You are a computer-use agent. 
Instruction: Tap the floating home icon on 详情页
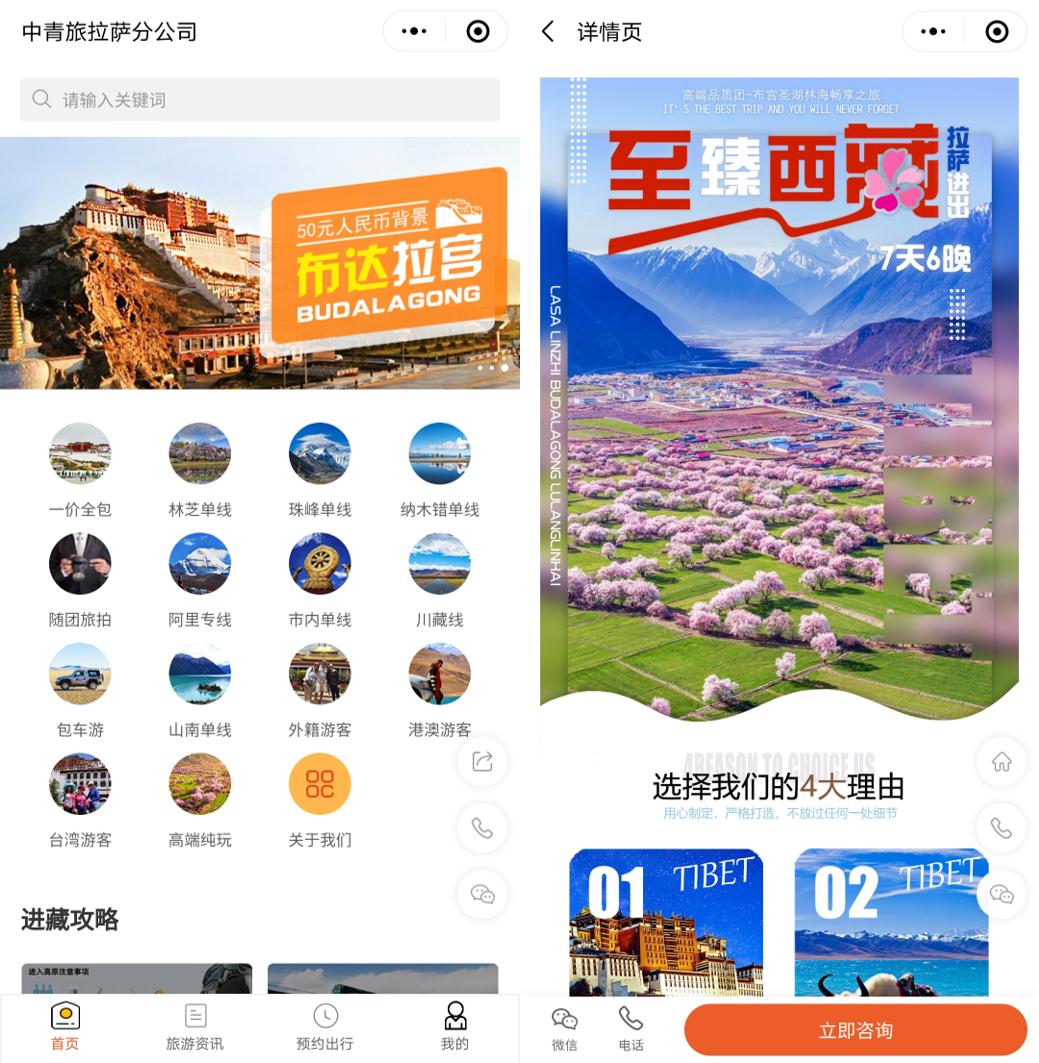tap(1001, 763)
